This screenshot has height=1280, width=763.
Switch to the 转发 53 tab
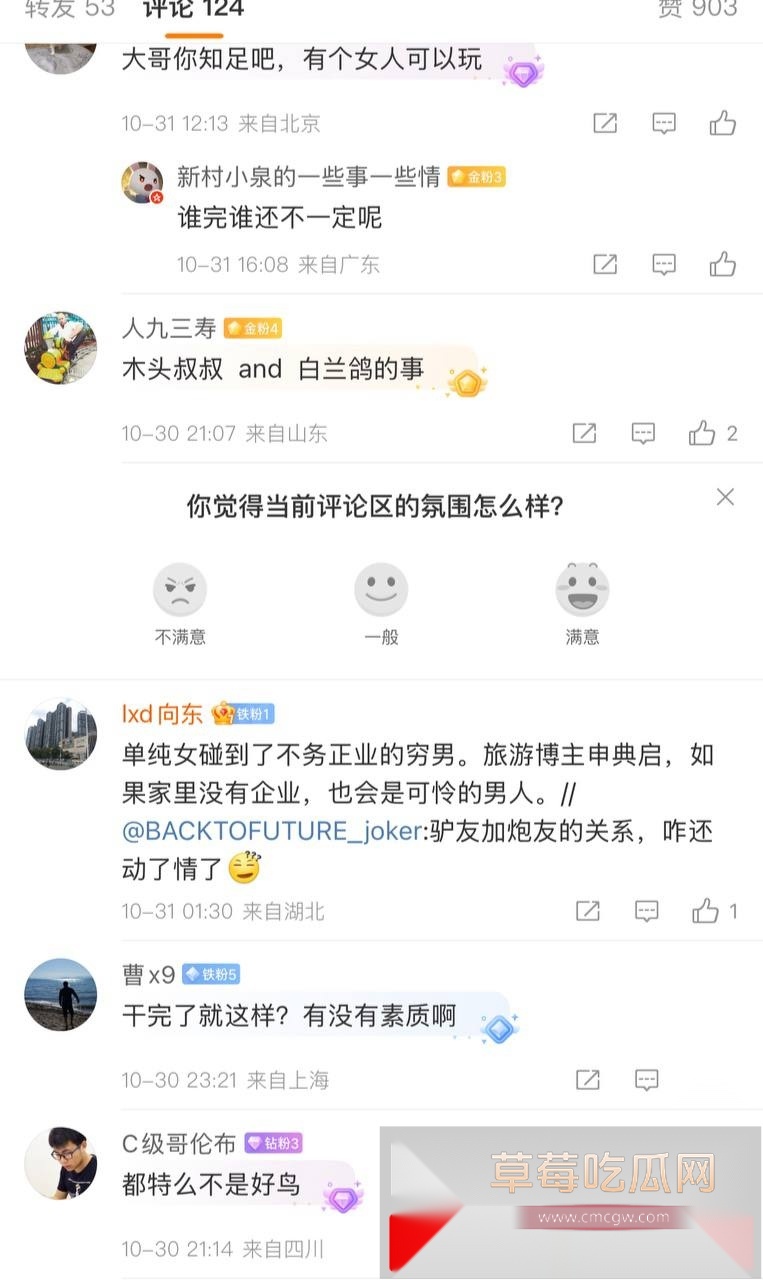tap(70, 10)
